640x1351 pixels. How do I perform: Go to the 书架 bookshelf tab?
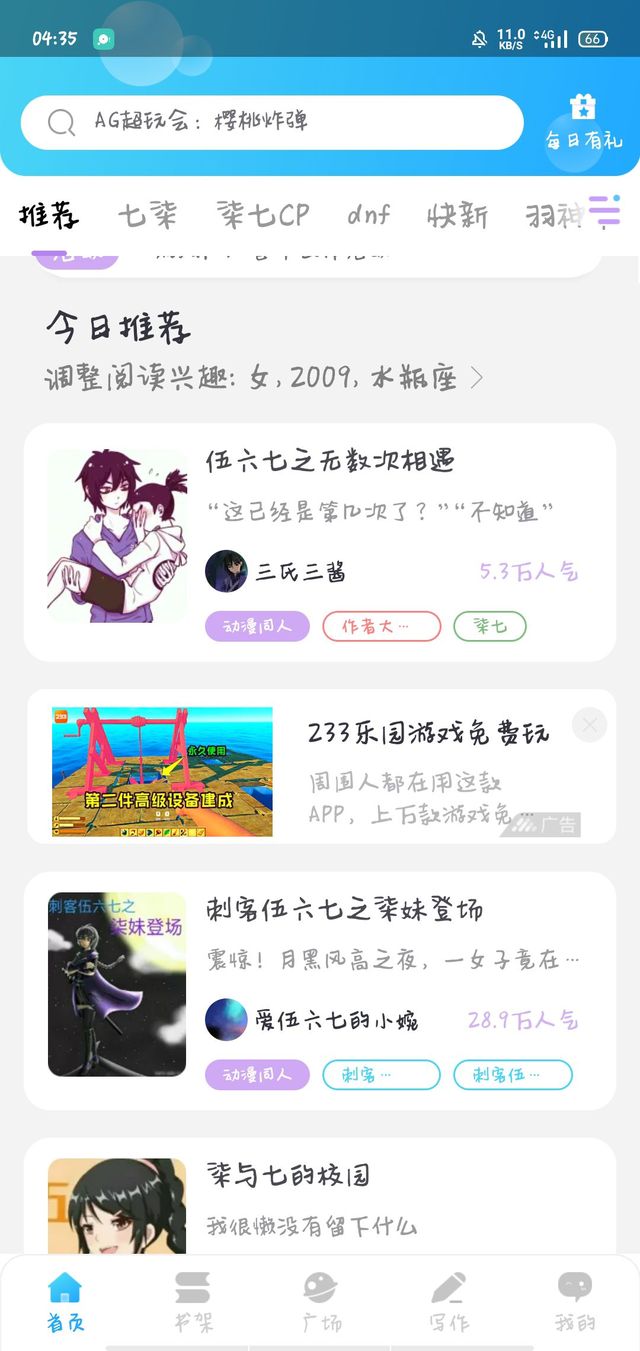[x=193, y=1301]
